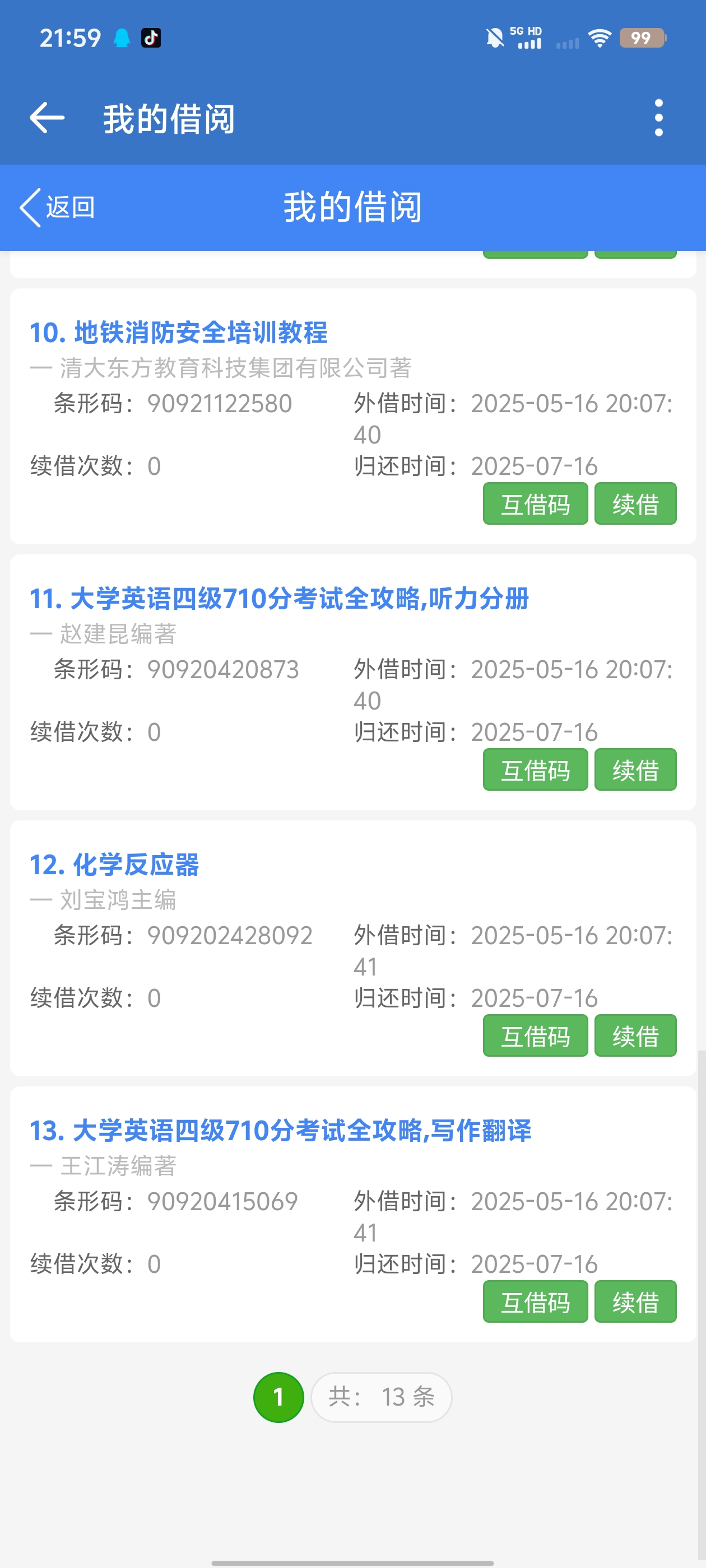Select page 1 in the pagination
The image size is (706, 1568).
[278, 1397]
